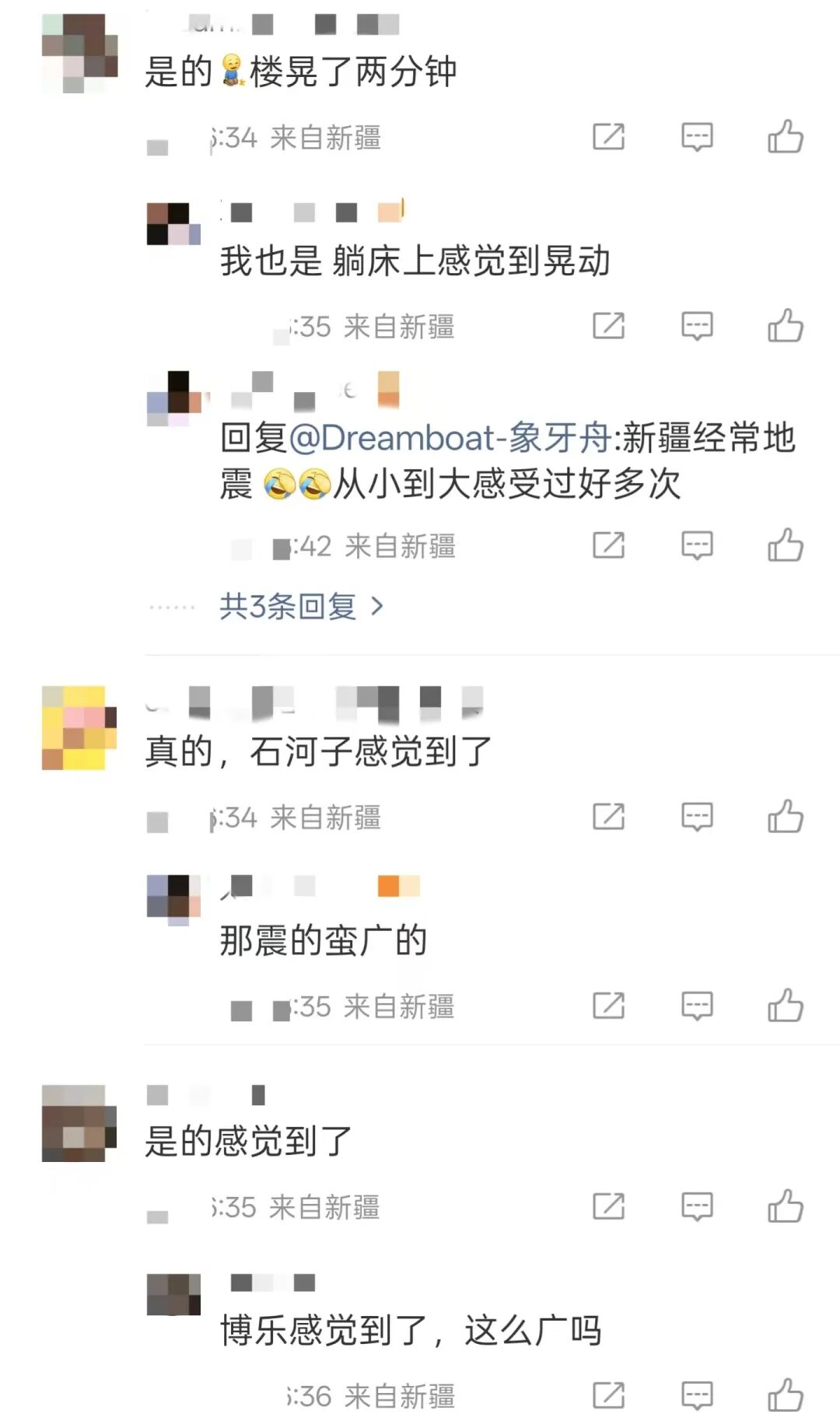Expand 共3条回复 replies
This screenshot has width=840, height=1414.
pyautogui.click(x=301, y=606)
